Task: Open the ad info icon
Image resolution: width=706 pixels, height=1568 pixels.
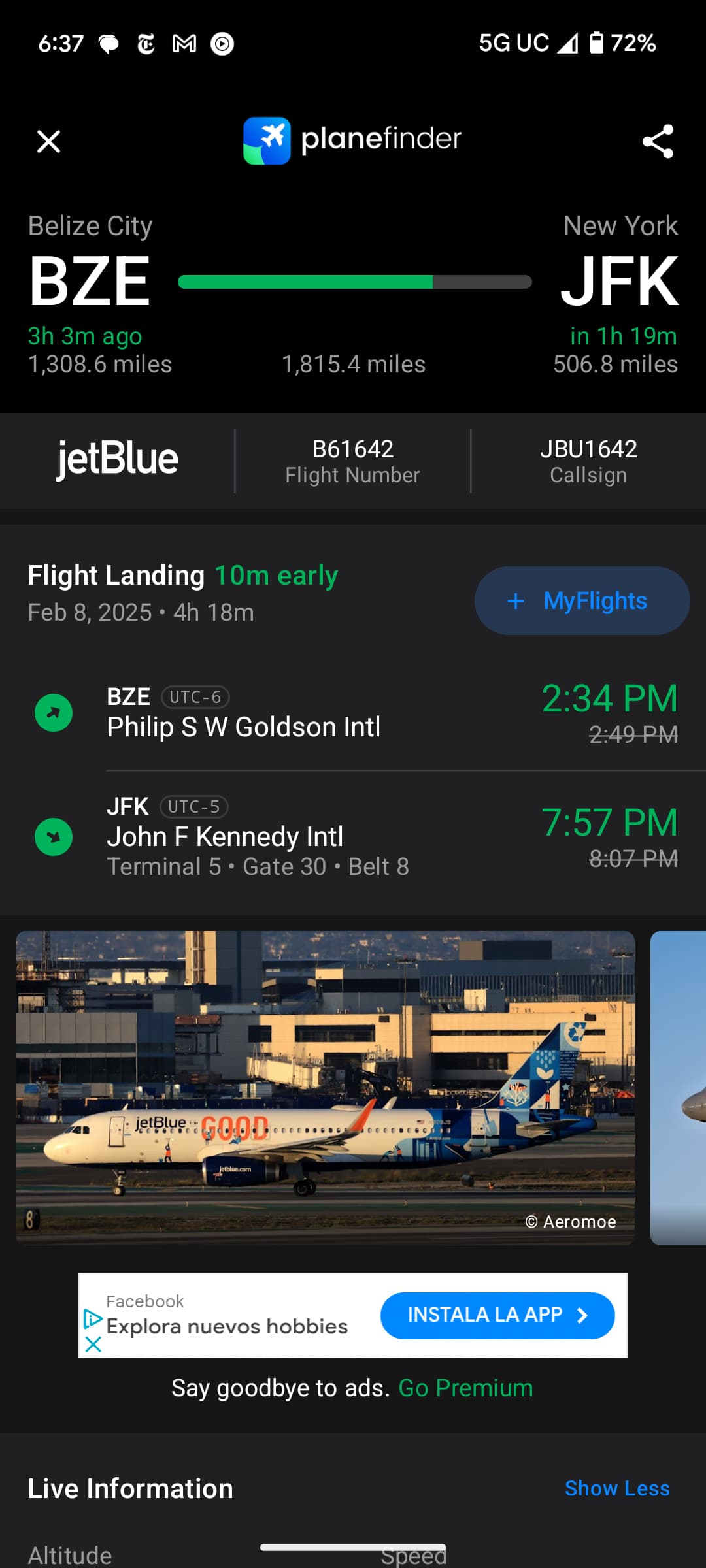Action: pyautogui.click(x=93, y=1319)
